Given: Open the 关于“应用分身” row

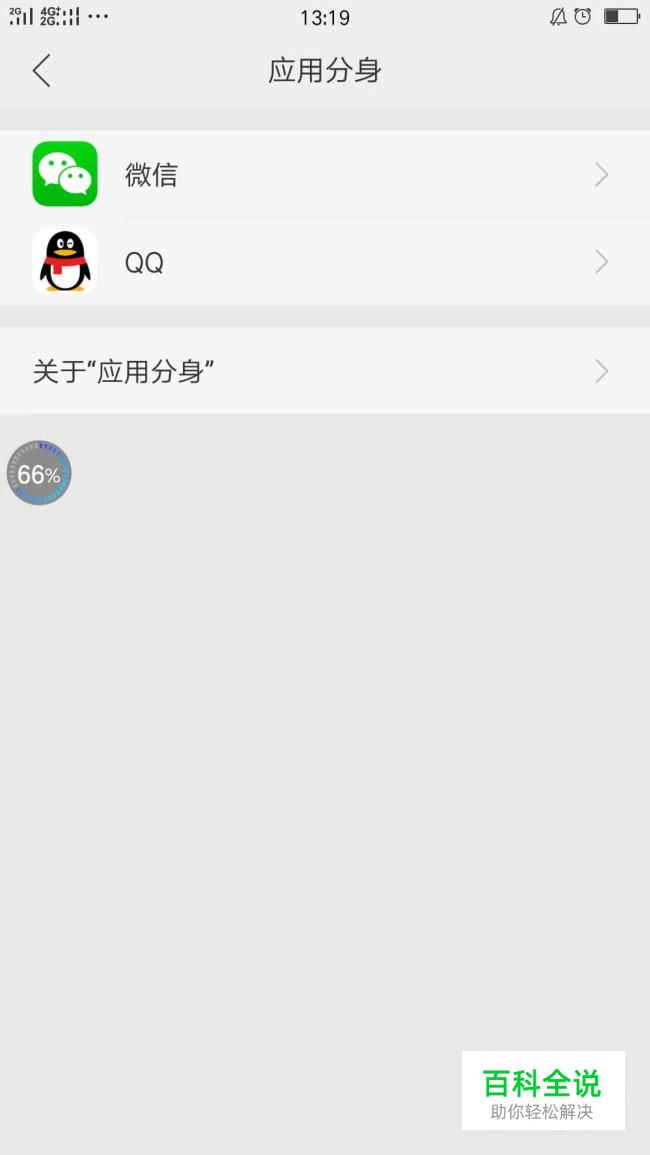Looking at the screenshot, I should click(325, 372).
